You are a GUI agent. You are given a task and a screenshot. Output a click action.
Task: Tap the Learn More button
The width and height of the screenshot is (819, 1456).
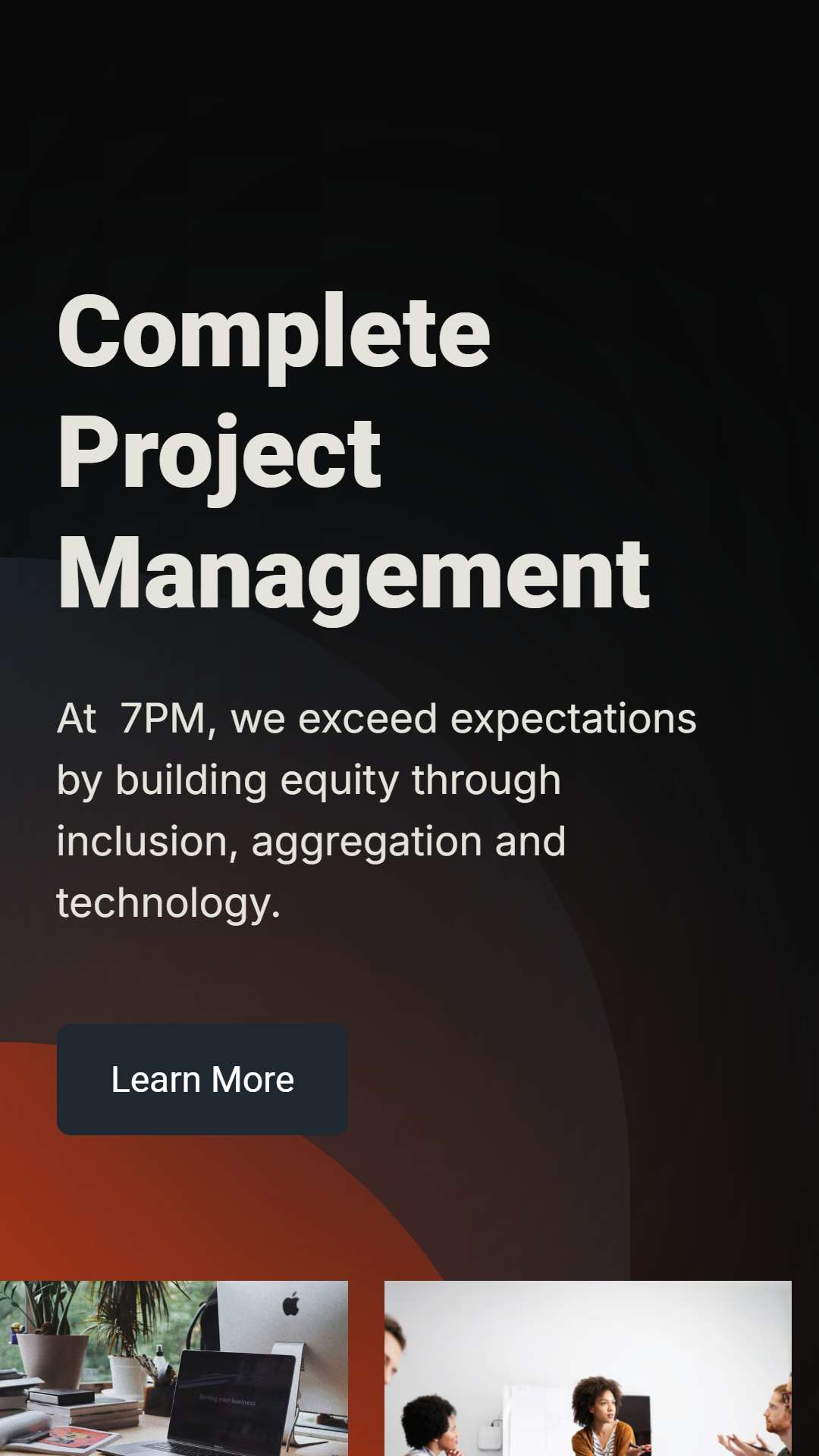202,1079
